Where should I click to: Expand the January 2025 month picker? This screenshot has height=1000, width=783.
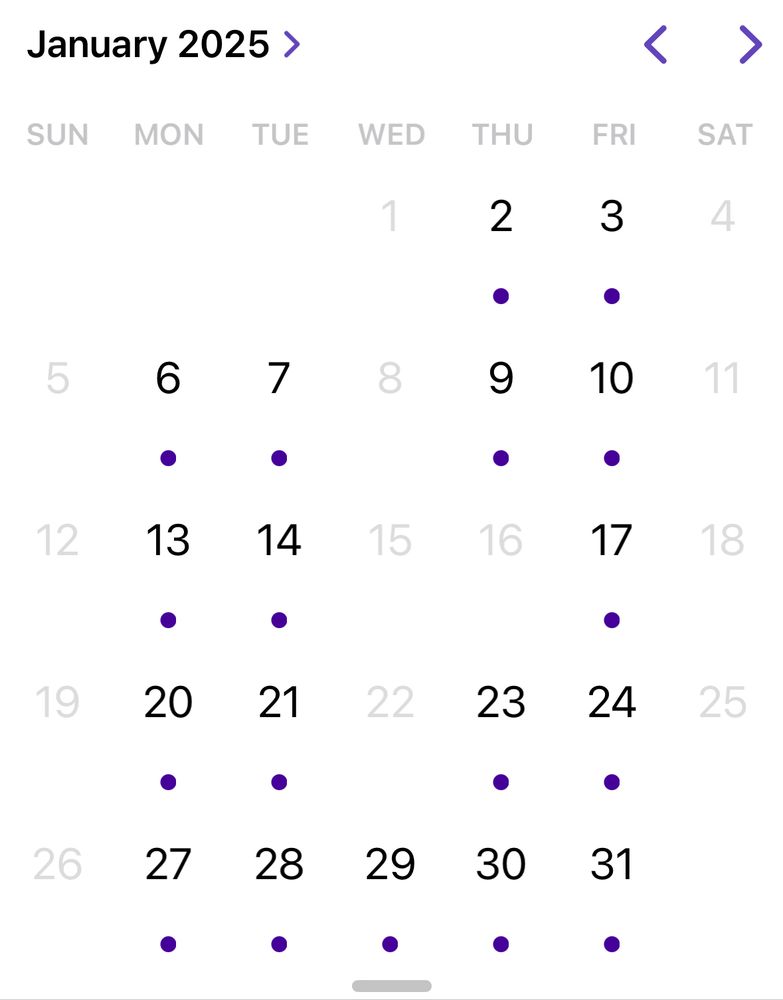coord(163,45)
